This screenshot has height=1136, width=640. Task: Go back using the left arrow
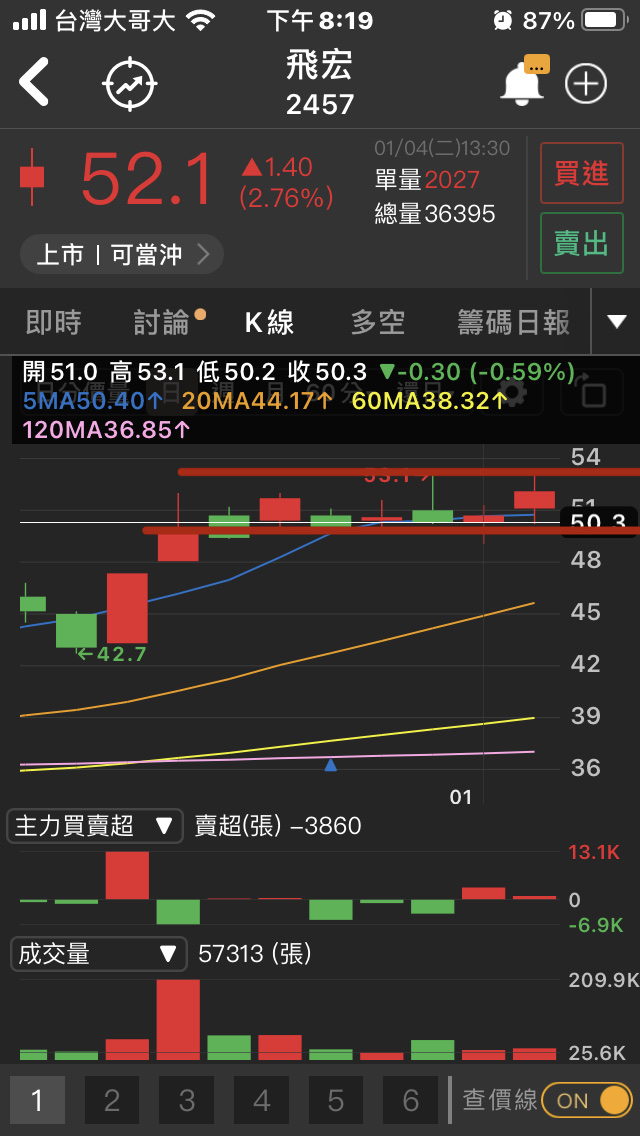pyautogui.click(x=35, y=83)
